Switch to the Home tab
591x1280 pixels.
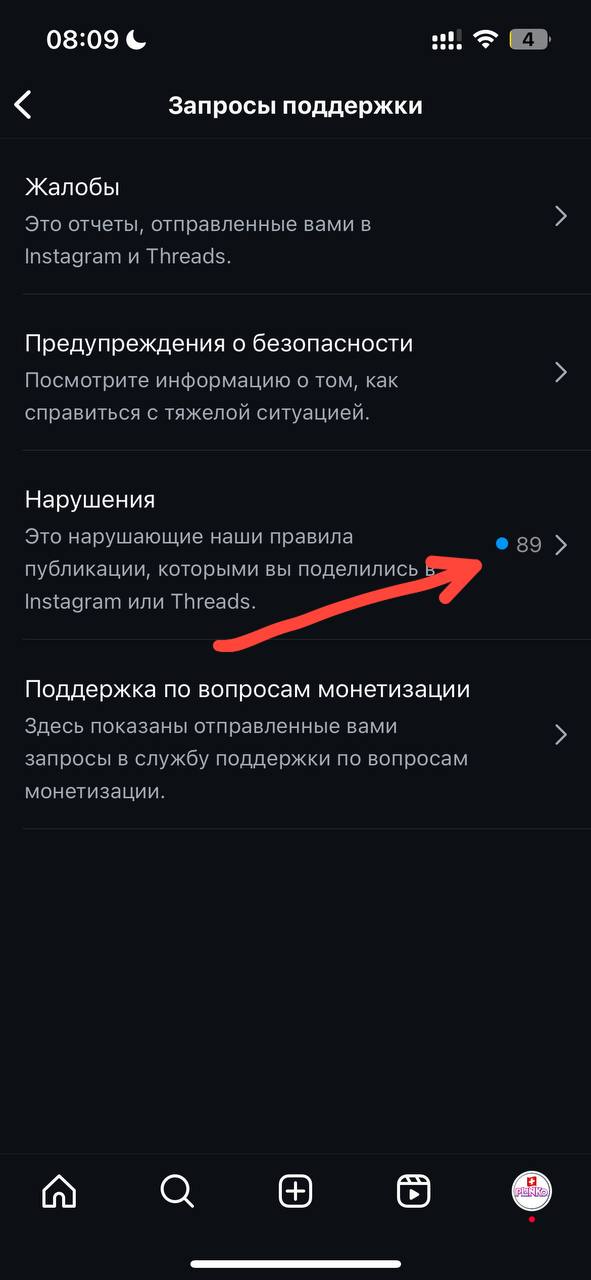pyautogui.click(x=59, y=1191)
